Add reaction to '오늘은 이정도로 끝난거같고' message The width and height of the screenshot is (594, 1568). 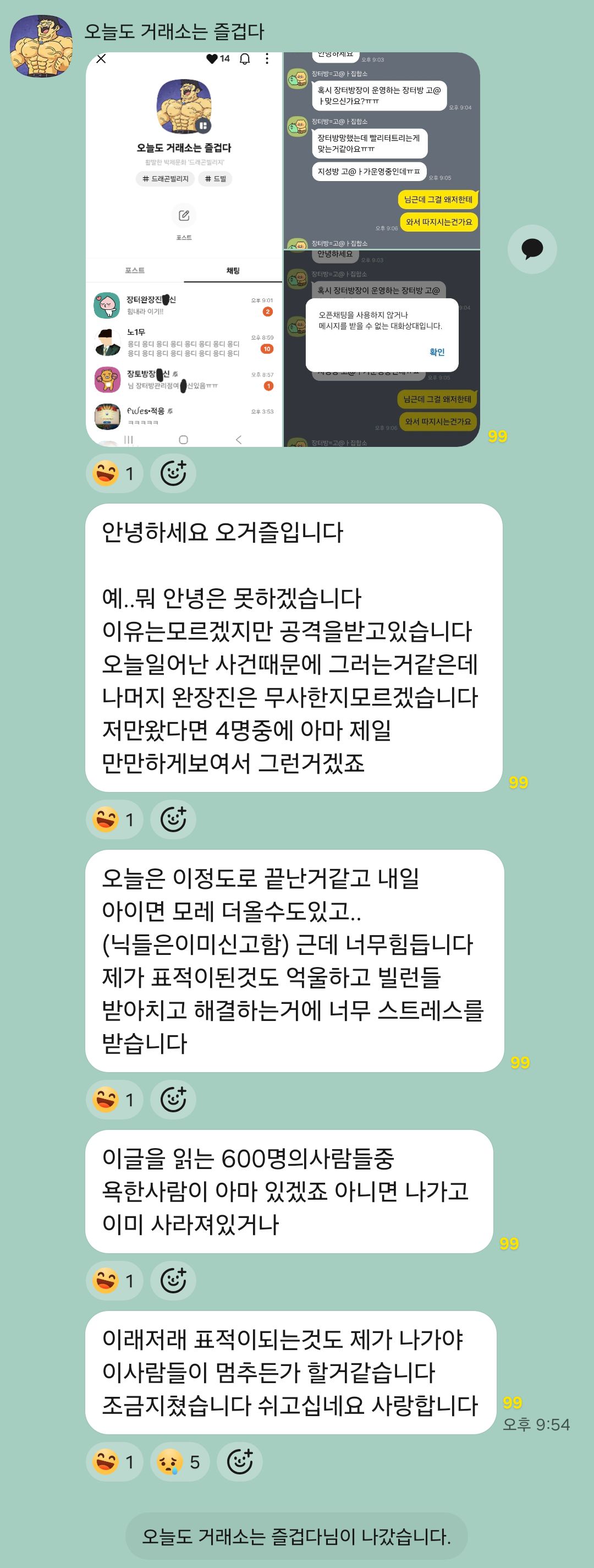(x=173, y=1099)
